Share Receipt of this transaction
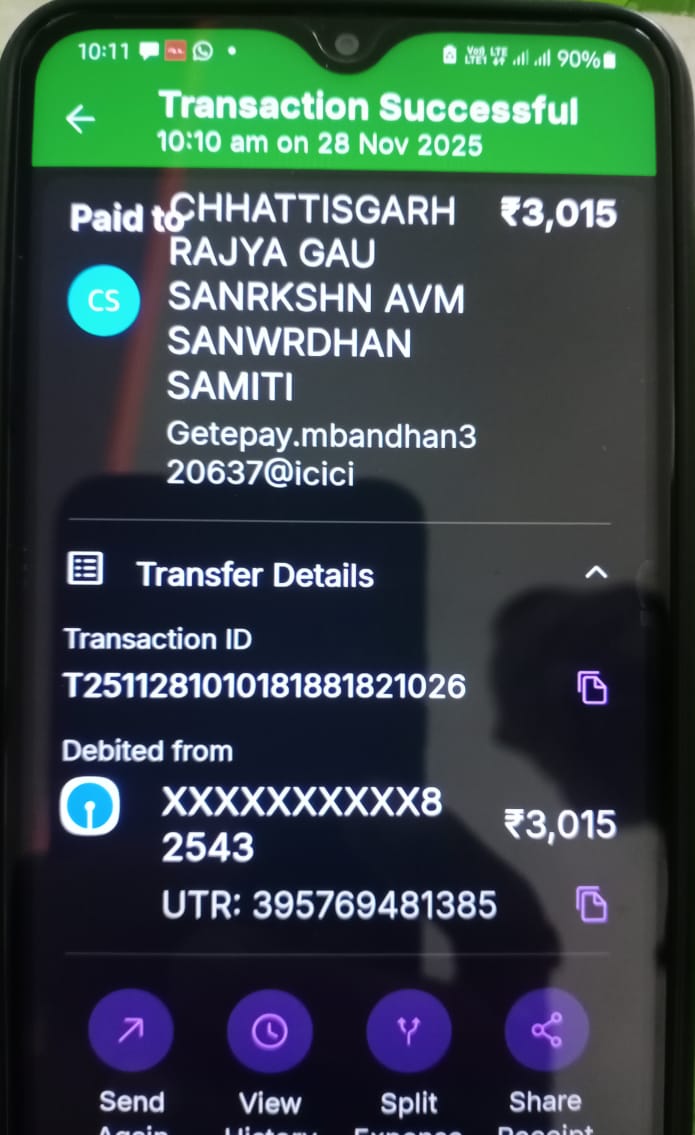 click(546, 1031)
